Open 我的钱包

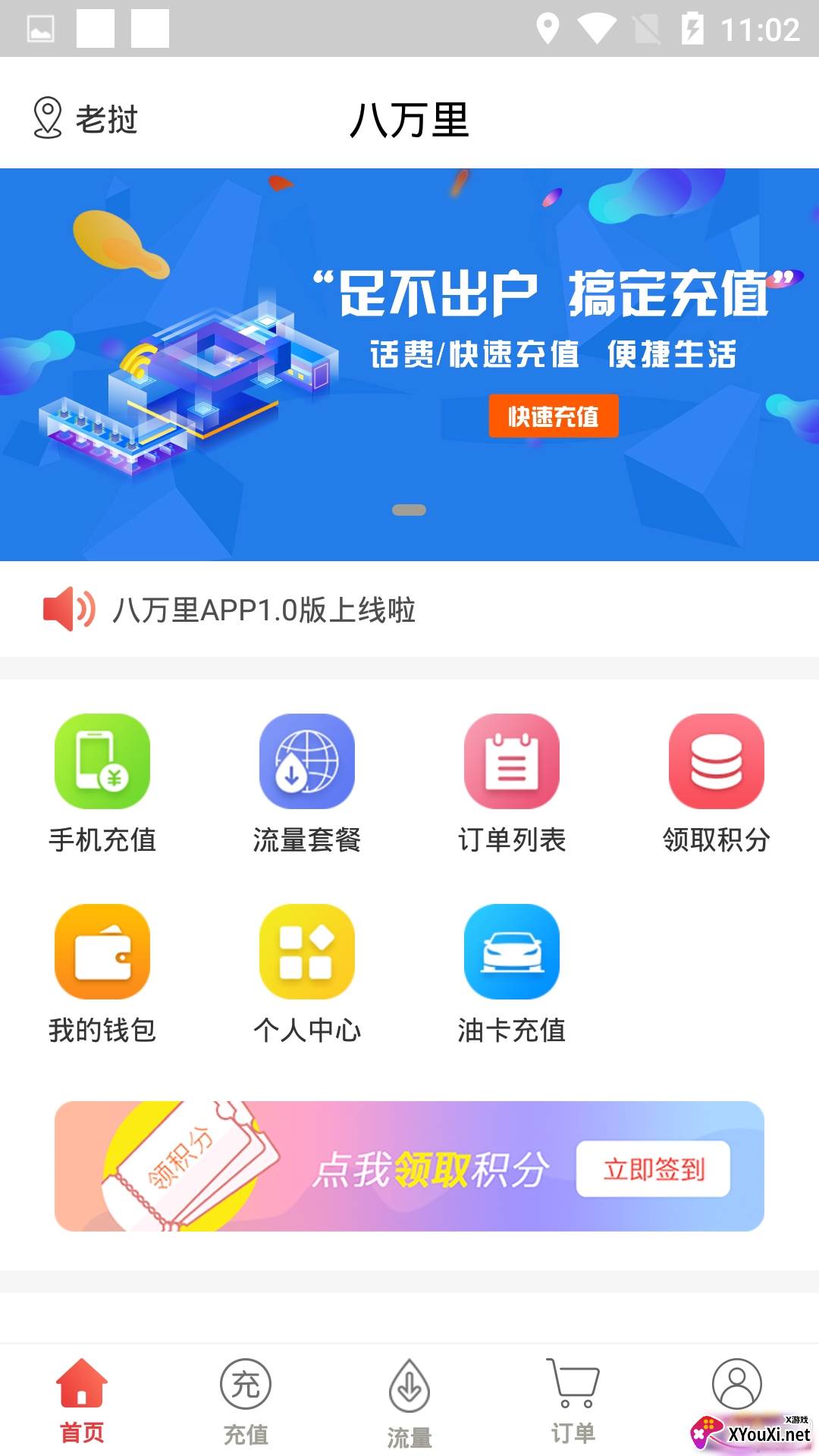[x=102, y=974]
